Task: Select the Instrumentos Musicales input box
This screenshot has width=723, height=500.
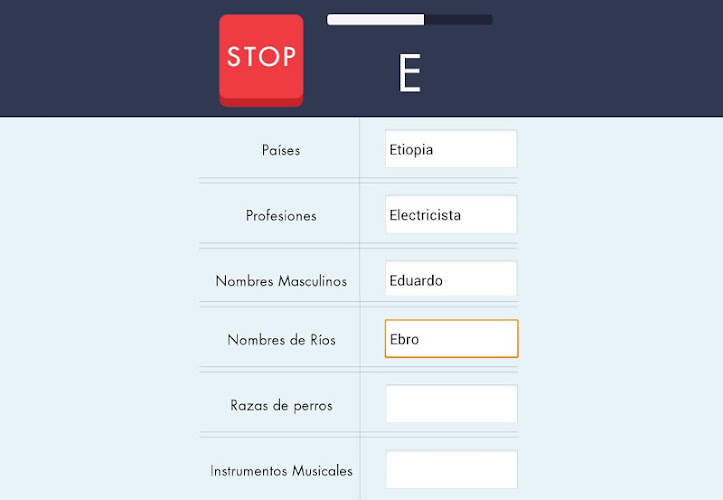Action: (451, 469)
